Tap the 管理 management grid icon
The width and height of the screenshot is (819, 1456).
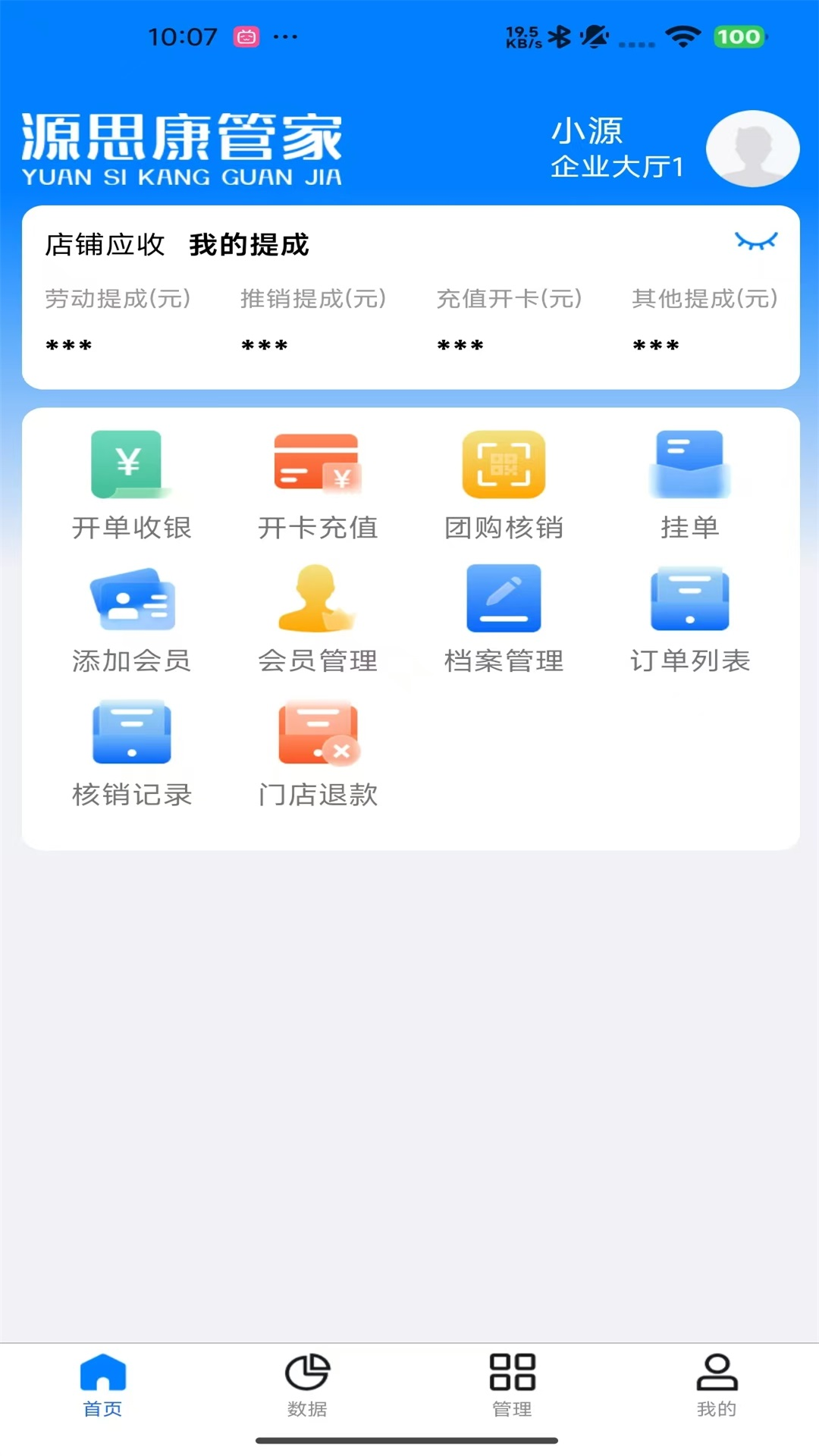[x=512, y=1383]
